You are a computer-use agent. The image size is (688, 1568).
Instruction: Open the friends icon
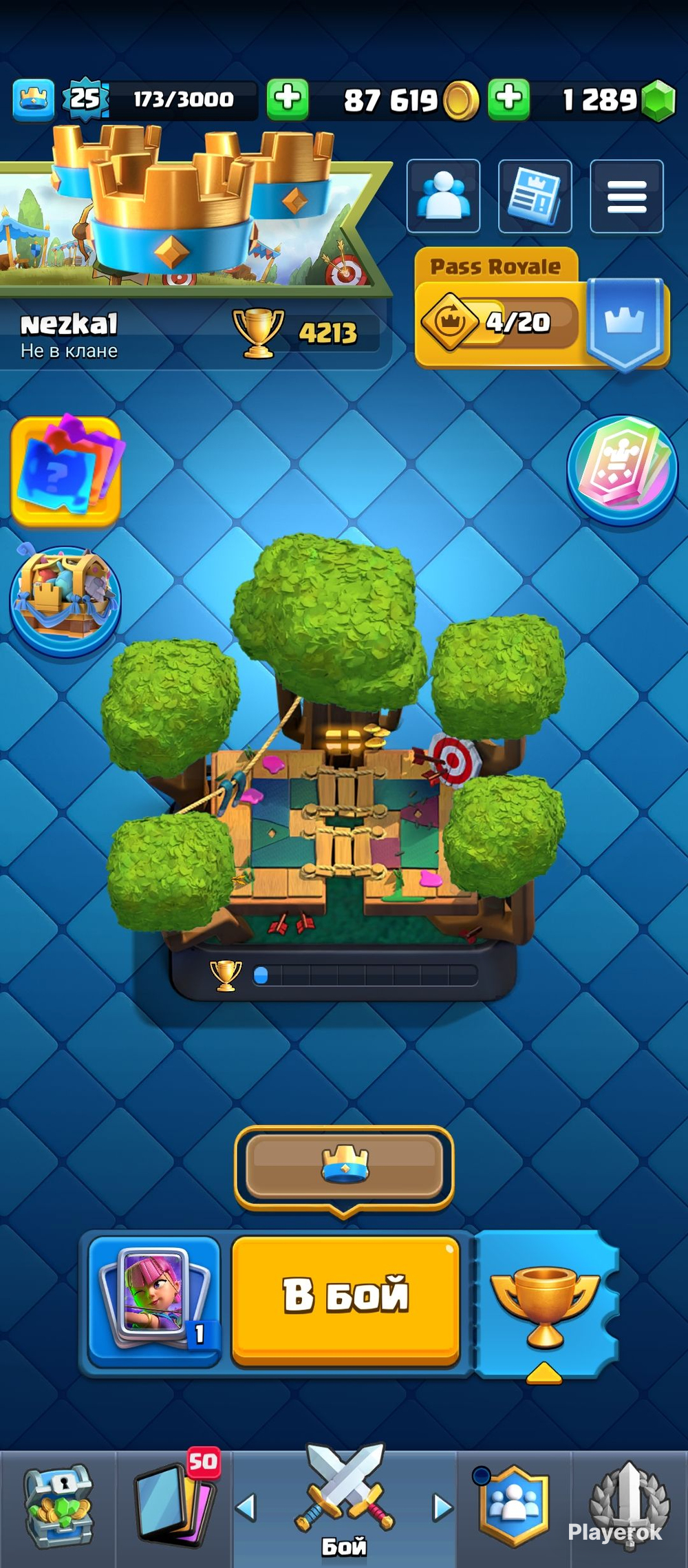coord(443,196)
